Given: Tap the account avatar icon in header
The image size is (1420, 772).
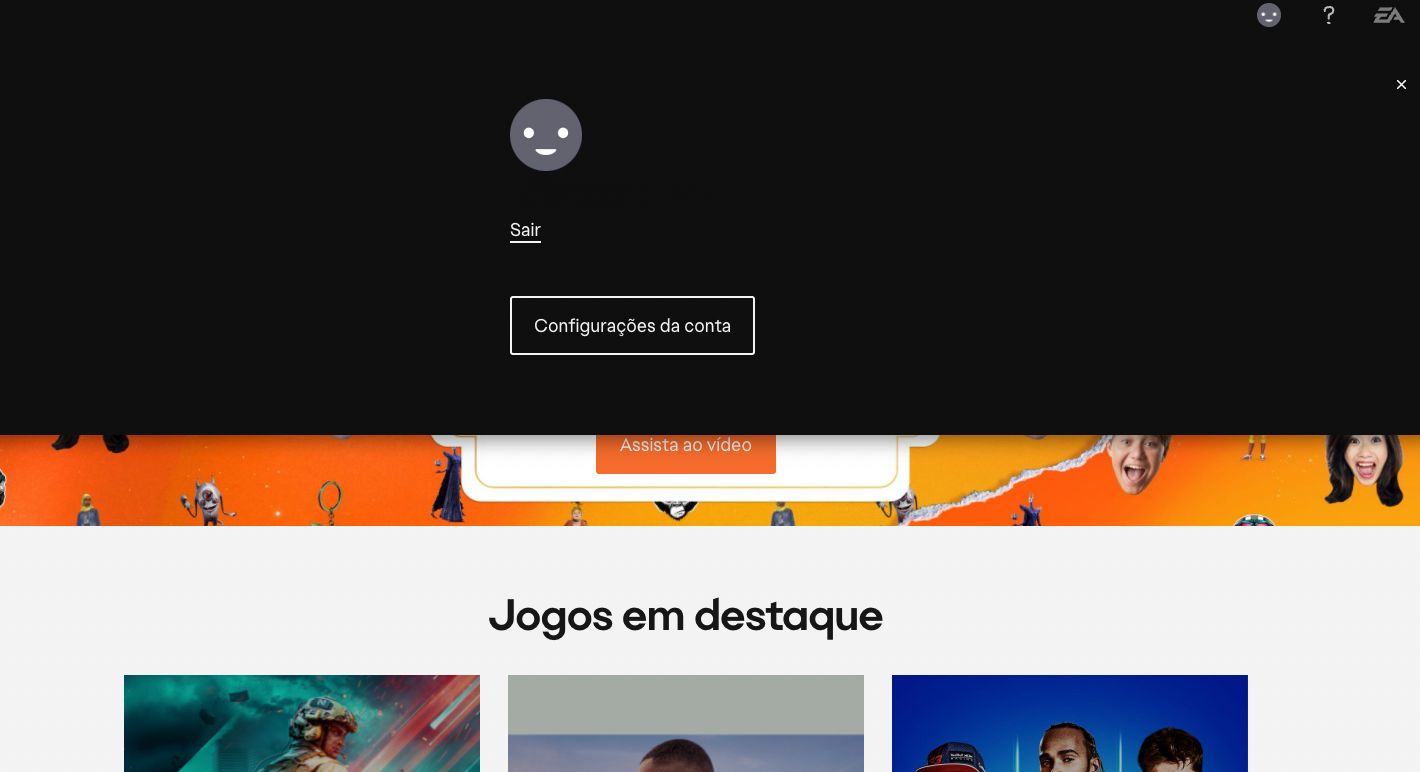Looking at the screenshot, I should pyautogui.click(x=1269, y=15).
